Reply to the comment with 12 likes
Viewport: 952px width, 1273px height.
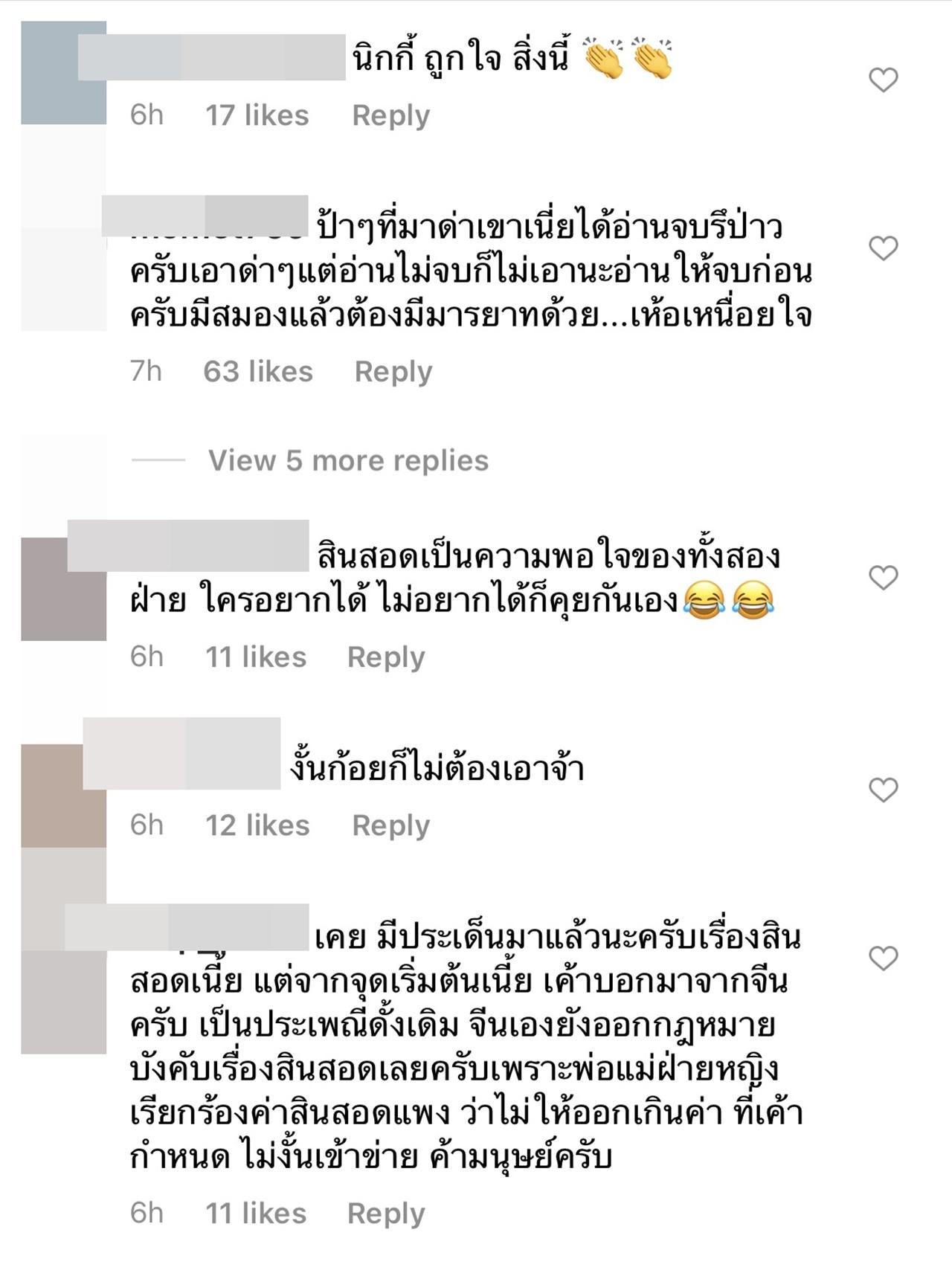(x=390, y=825)
